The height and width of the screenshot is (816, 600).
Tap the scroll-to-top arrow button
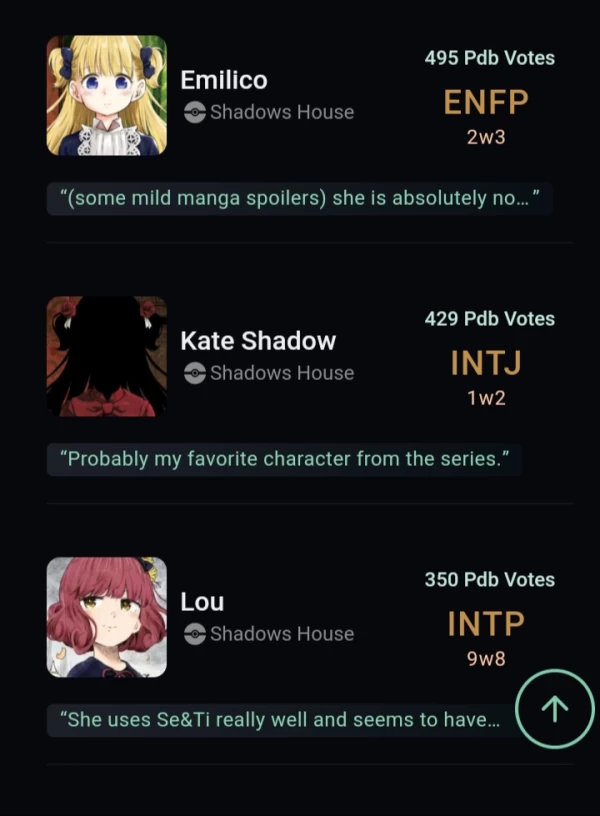click(x=555, y=708)
